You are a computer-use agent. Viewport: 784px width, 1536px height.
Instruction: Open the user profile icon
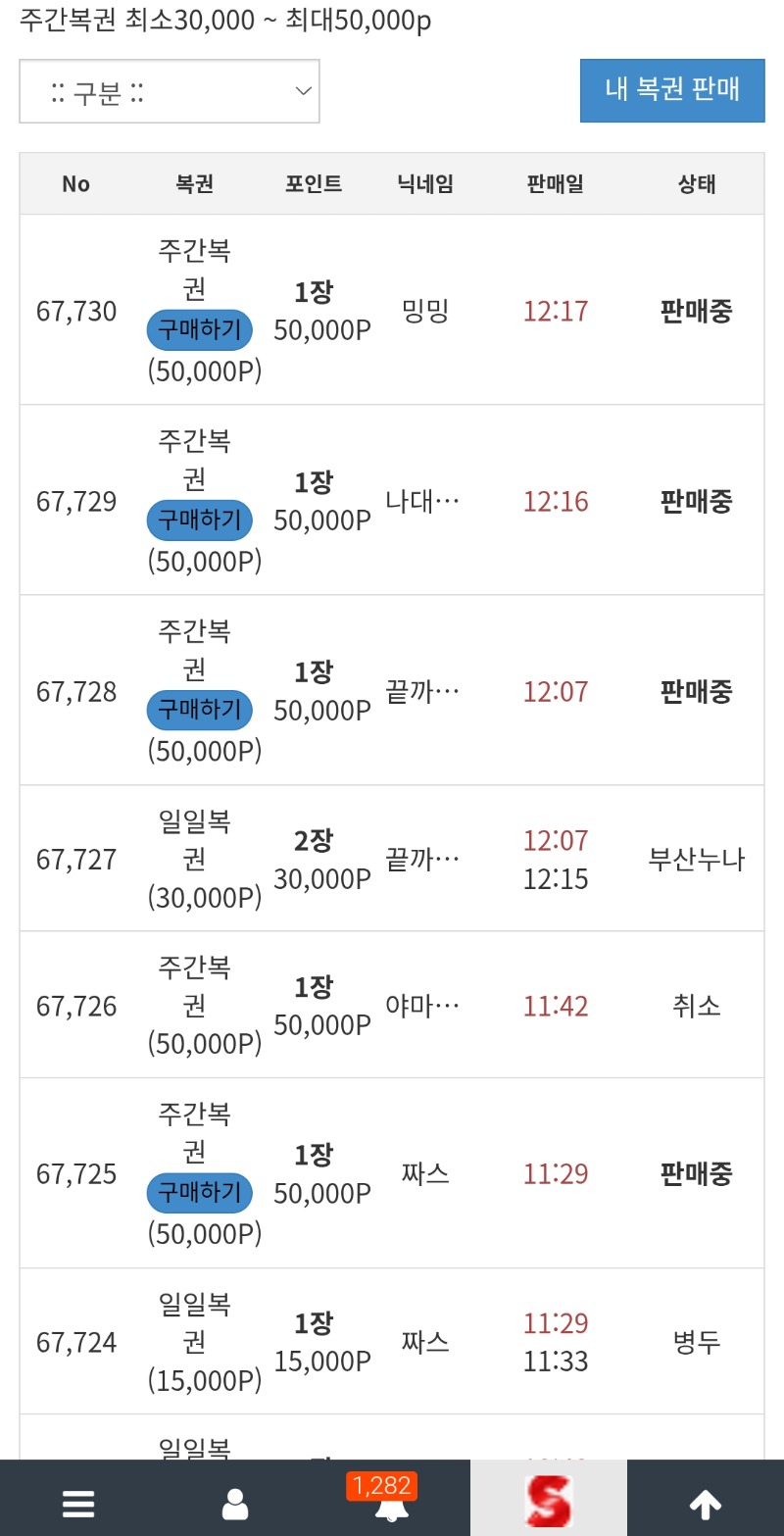point(235,1503)
